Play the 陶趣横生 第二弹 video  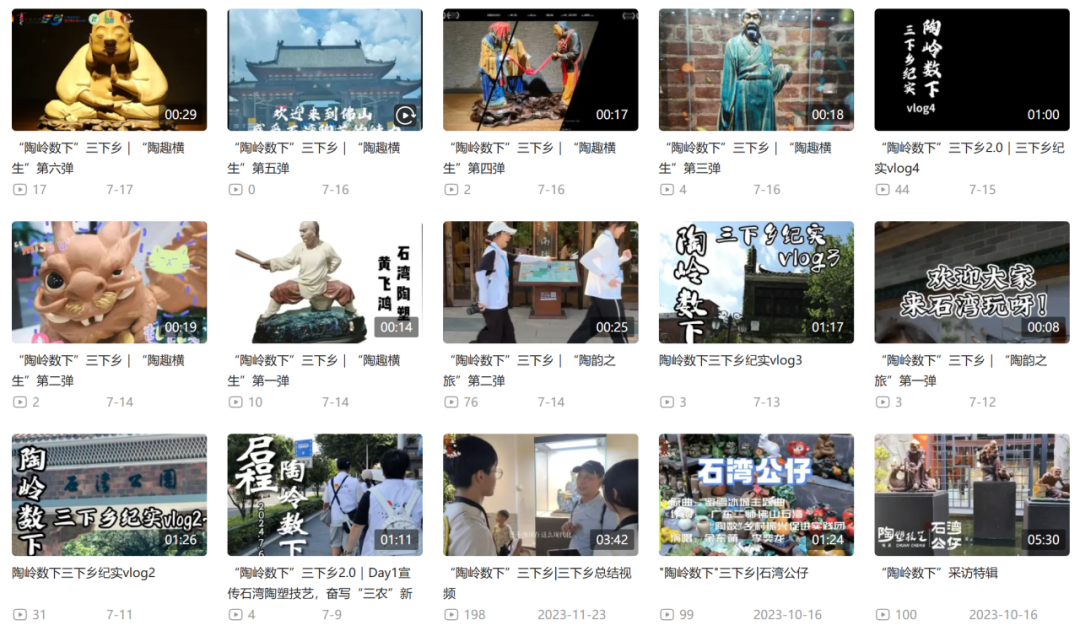(109, 282)
